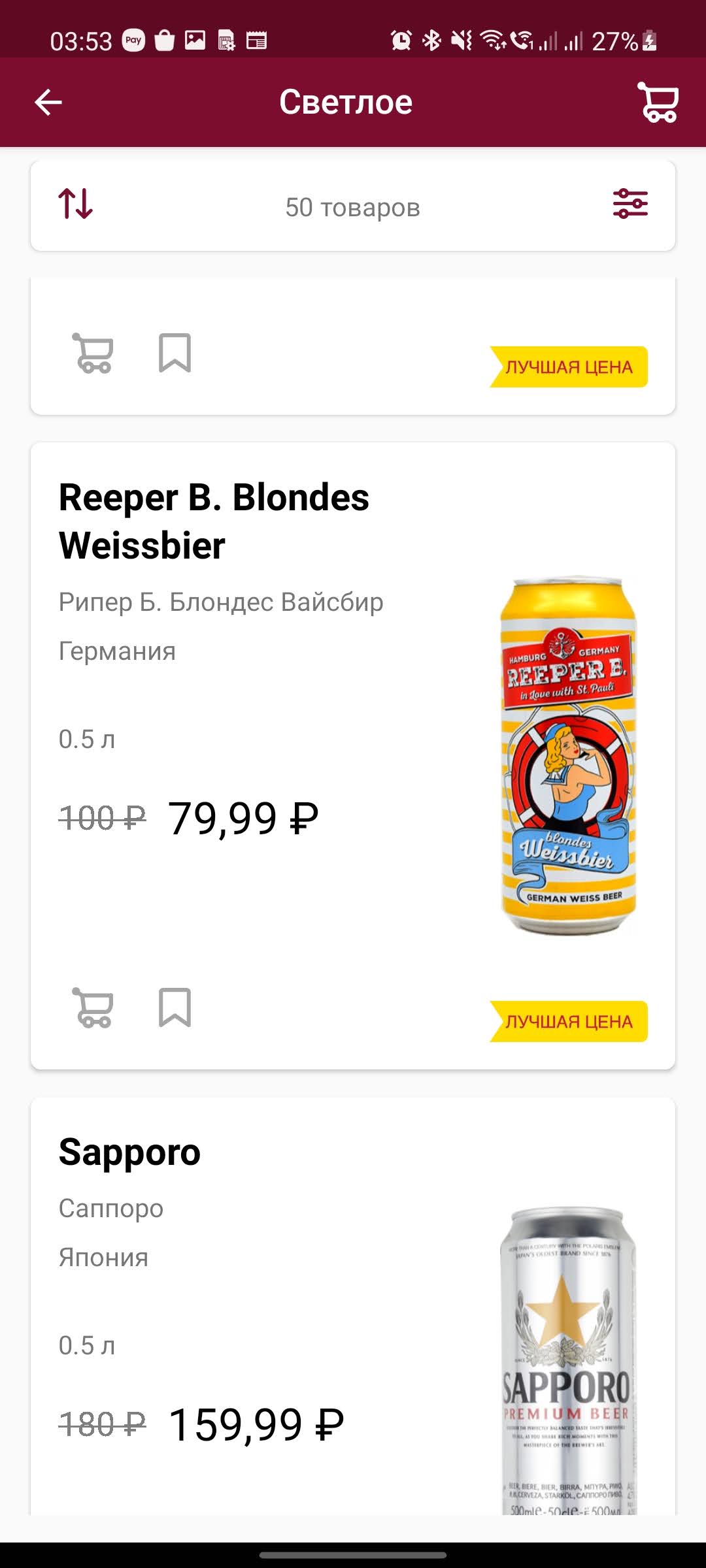706x1568 pixels.
Task: Open Reeper B. Blondes Weissbier product card
Action: point(214,521)
